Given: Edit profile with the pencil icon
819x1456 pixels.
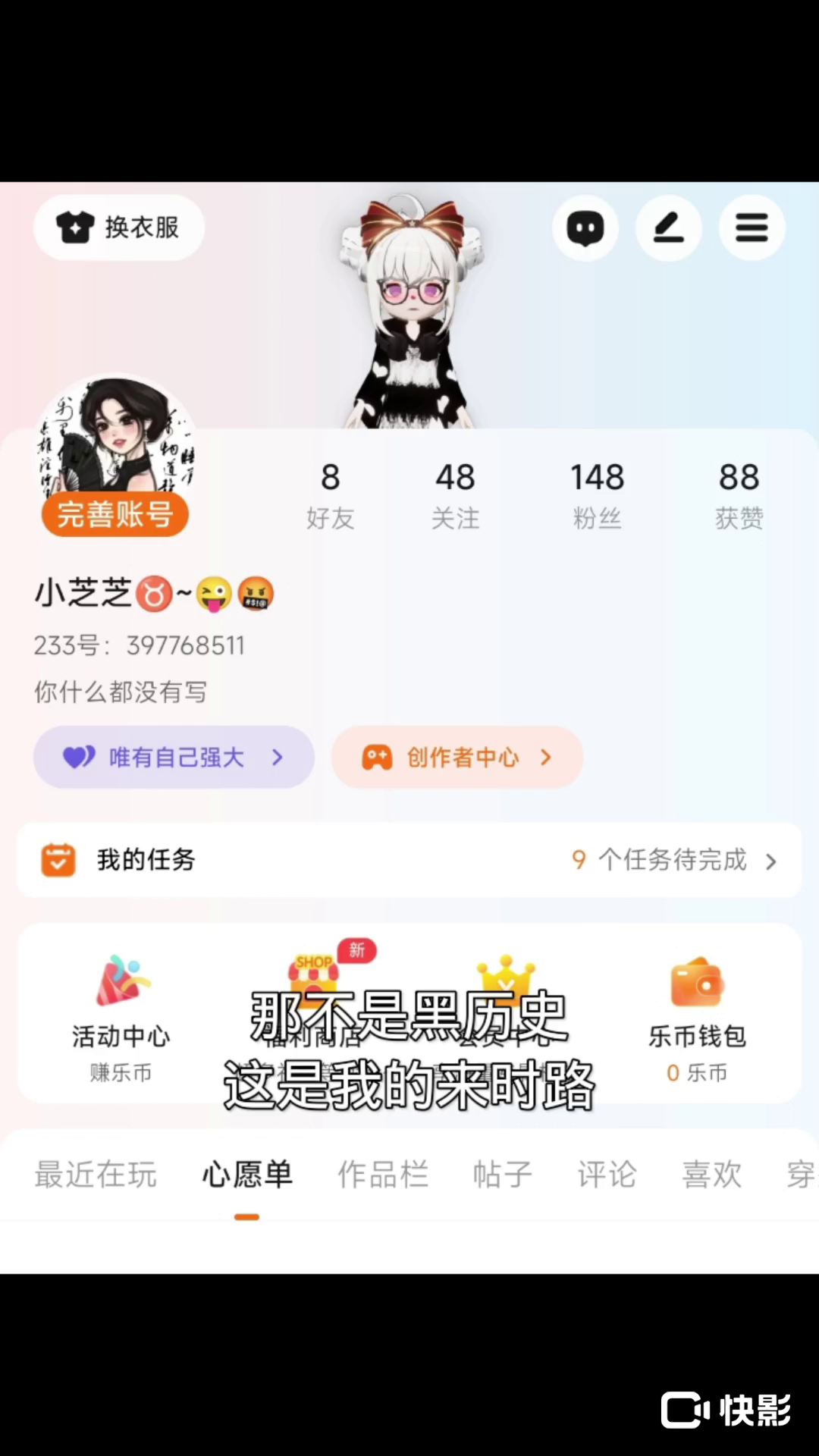Looking at the screenshot, I should point(668,228).
